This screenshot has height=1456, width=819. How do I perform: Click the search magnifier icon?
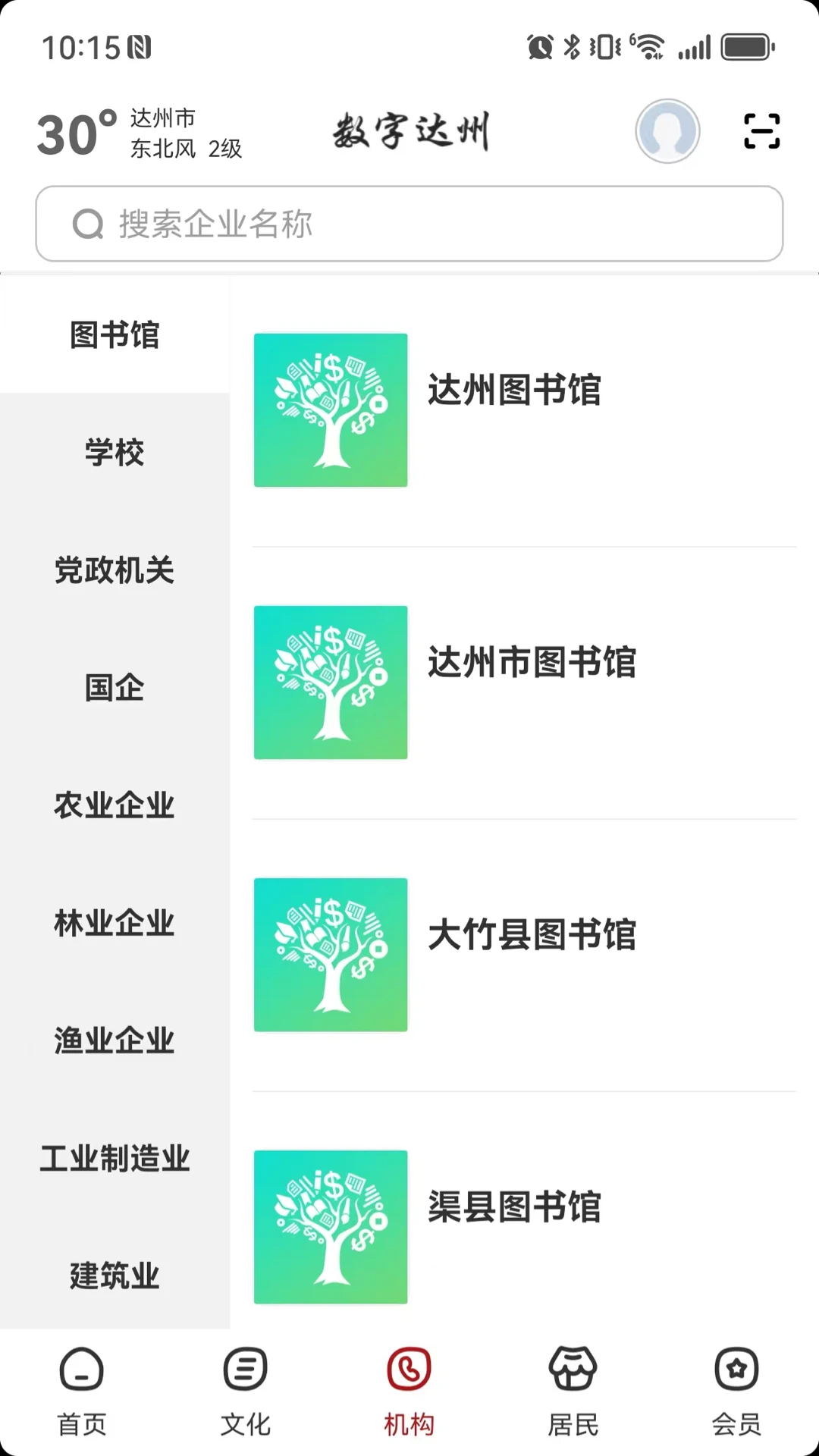[86, 223]
